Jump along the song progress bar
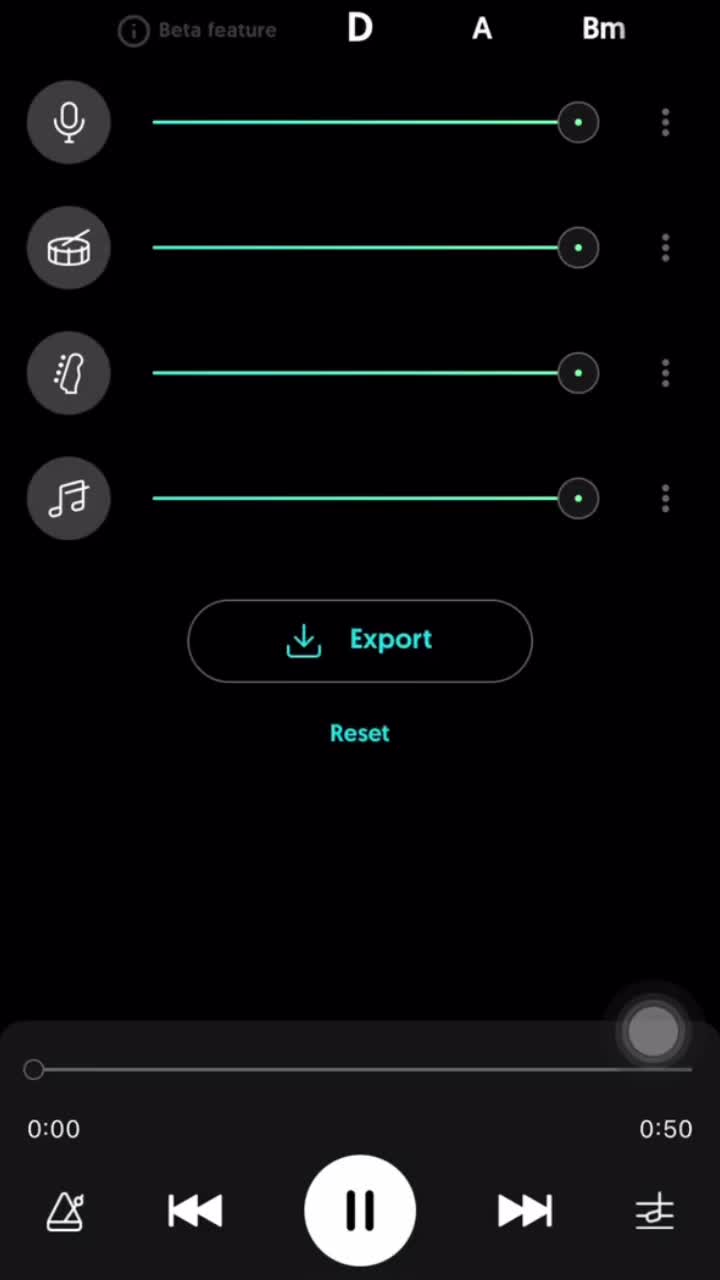720x1280 pixels. [360, 1069]
